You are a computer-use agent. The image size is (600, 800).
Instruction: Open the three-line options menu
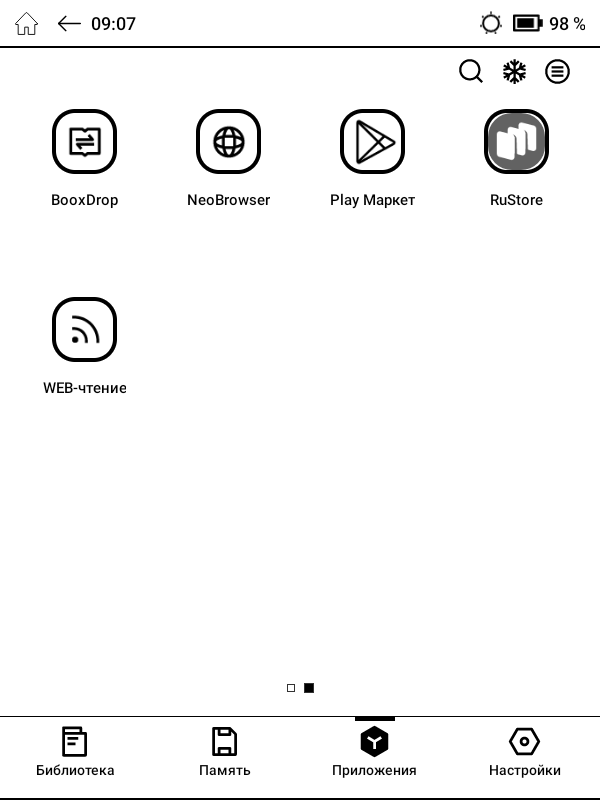(557, 72)
